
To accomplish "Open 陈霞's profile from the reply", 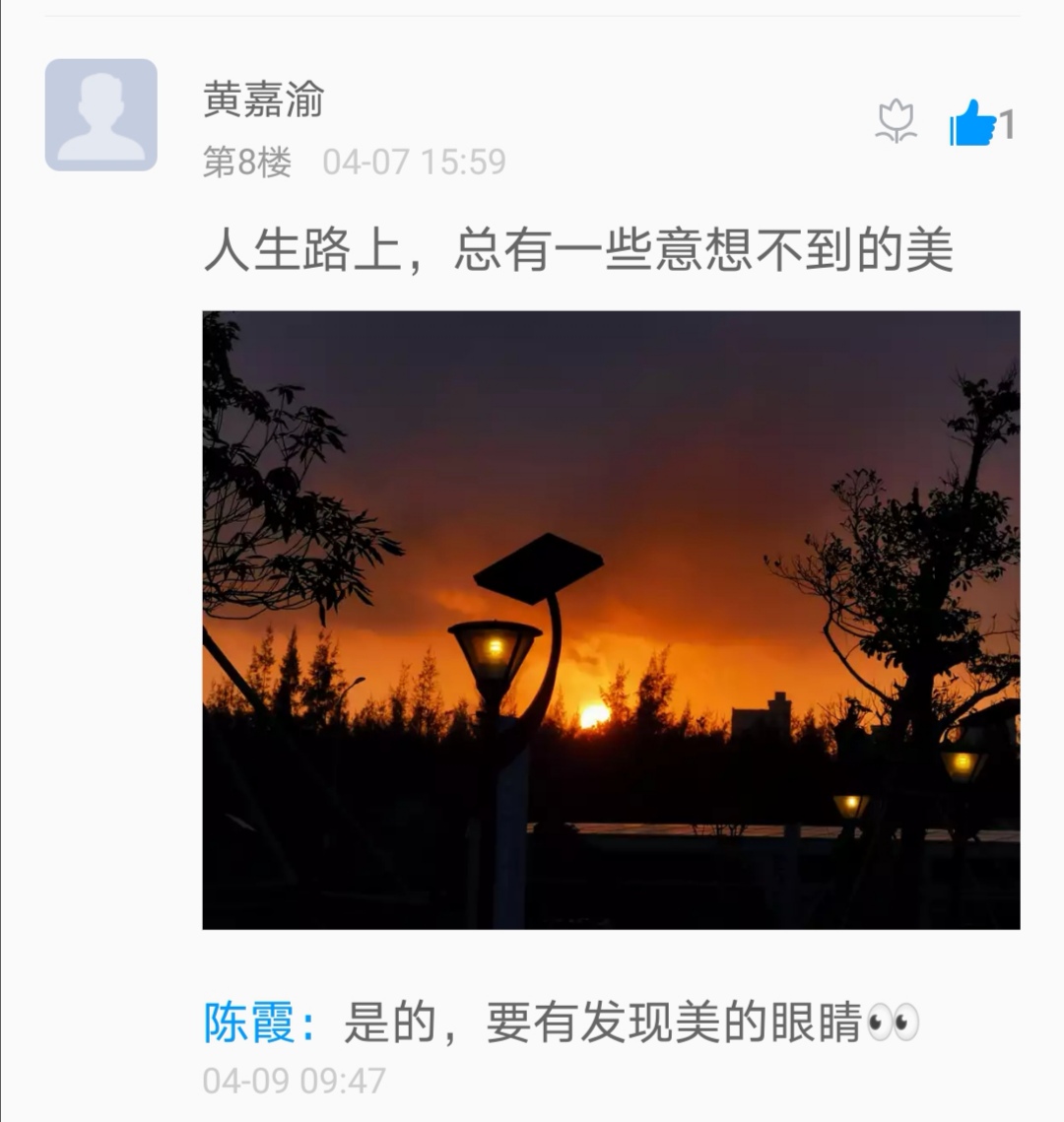I will 249,1022.
